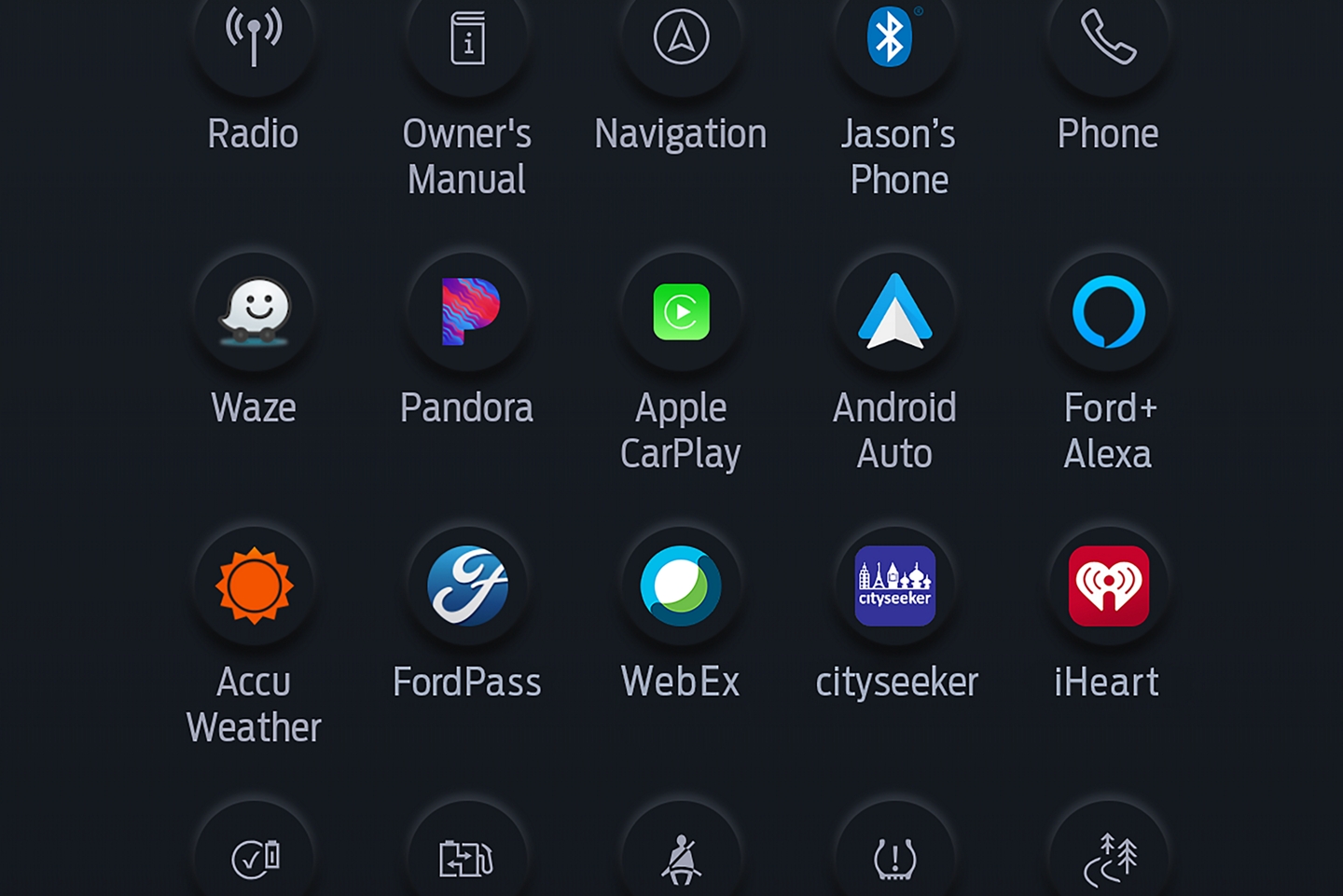1343x896 pixels.
Task: Open the seatbelt status icon
Action: pyautogui.click(x=681, y=859)
